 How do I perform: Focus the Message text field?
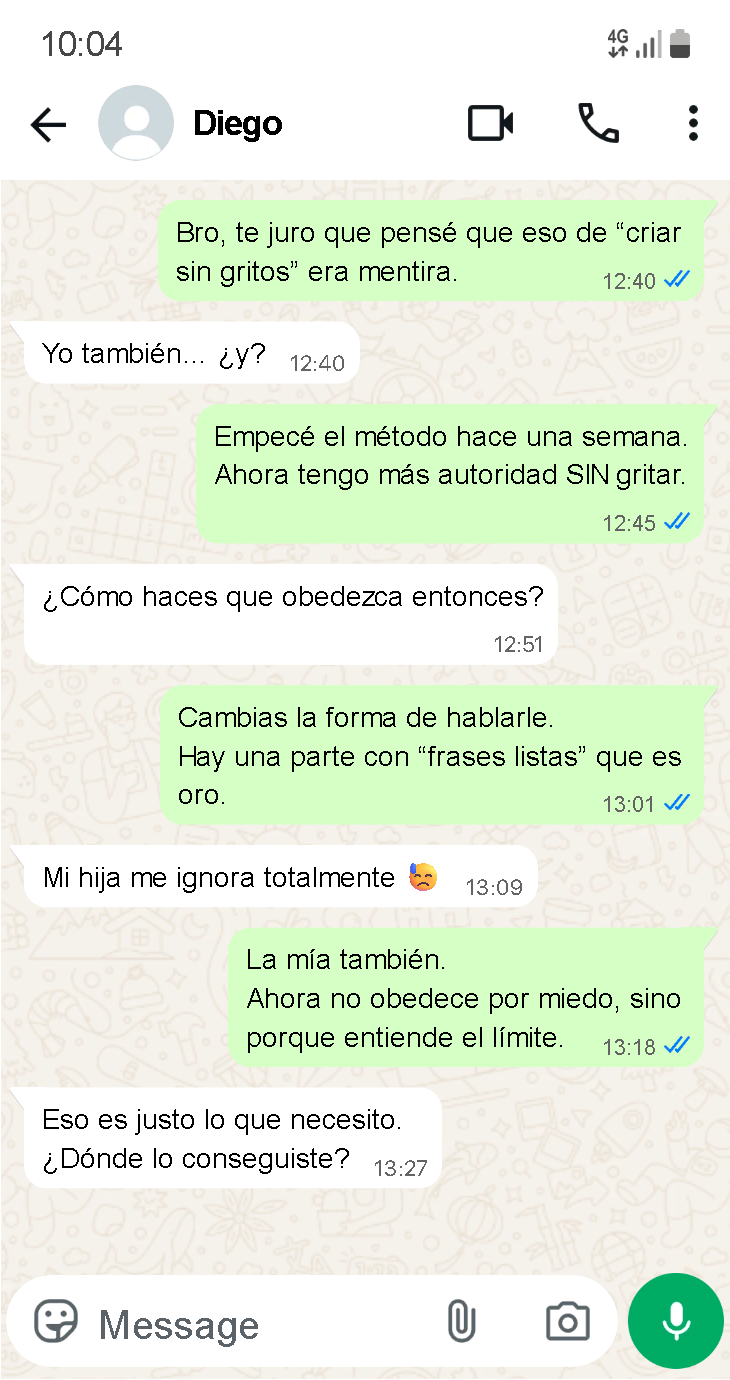pyautogui.click(x=260, y=1324)
